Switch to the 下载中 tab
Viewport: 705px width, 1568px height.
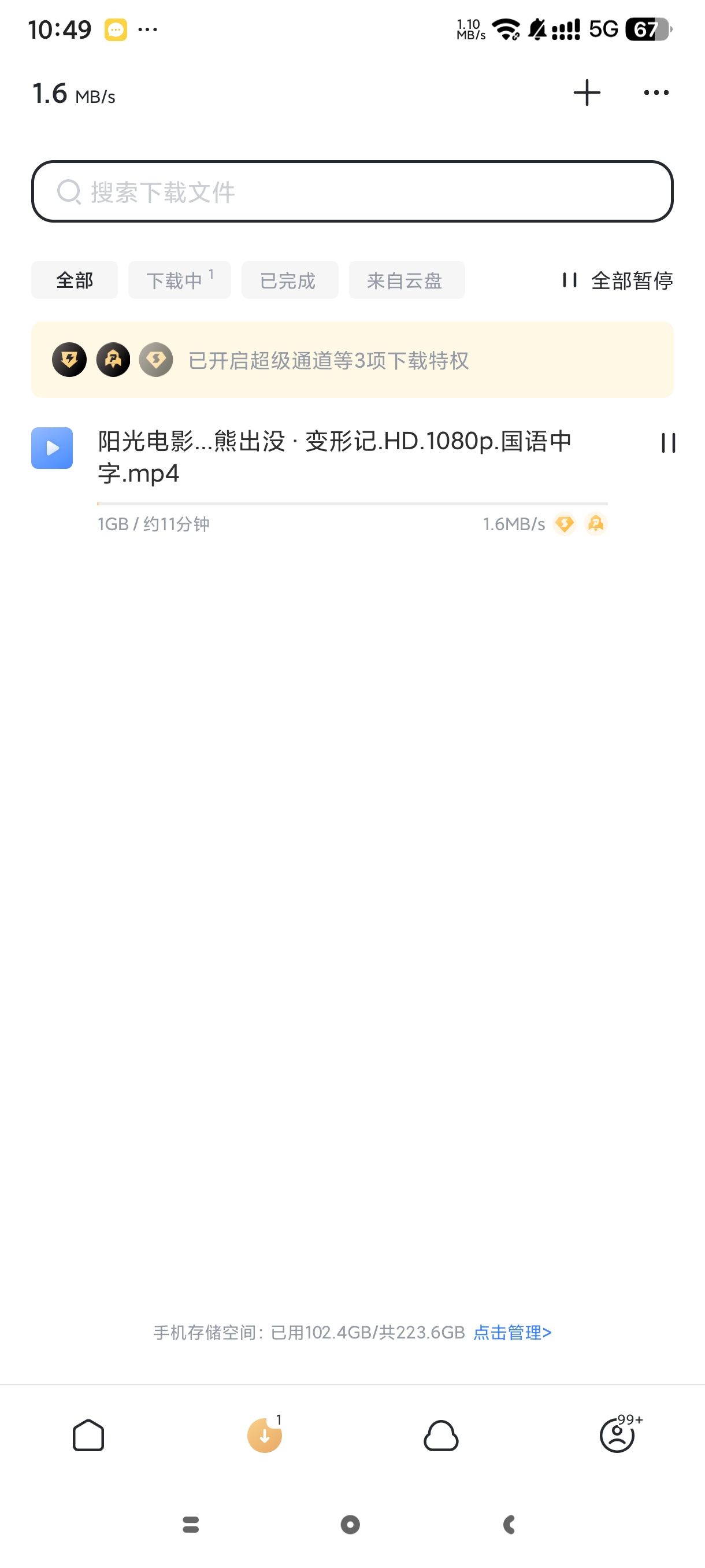180,280
